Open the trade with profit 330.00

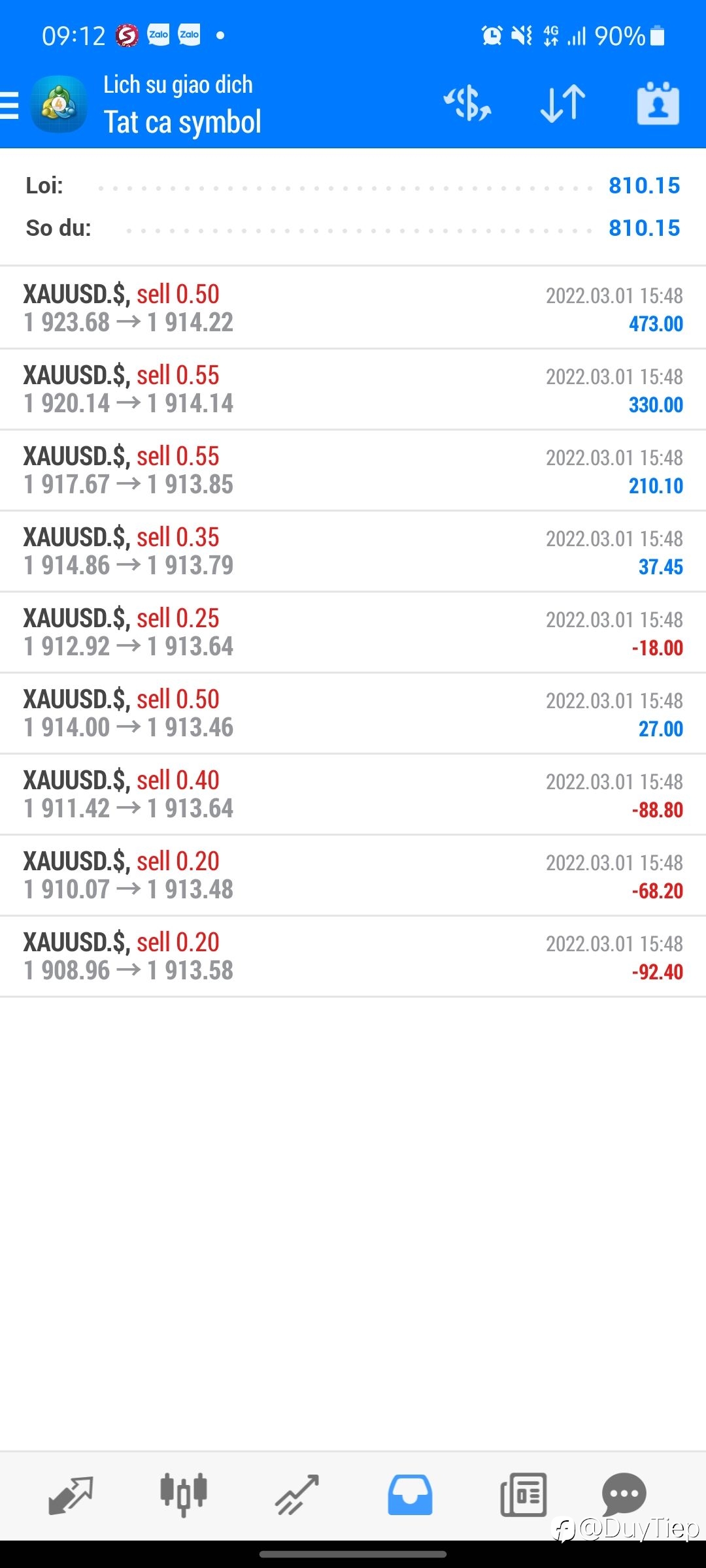[353, 389]
